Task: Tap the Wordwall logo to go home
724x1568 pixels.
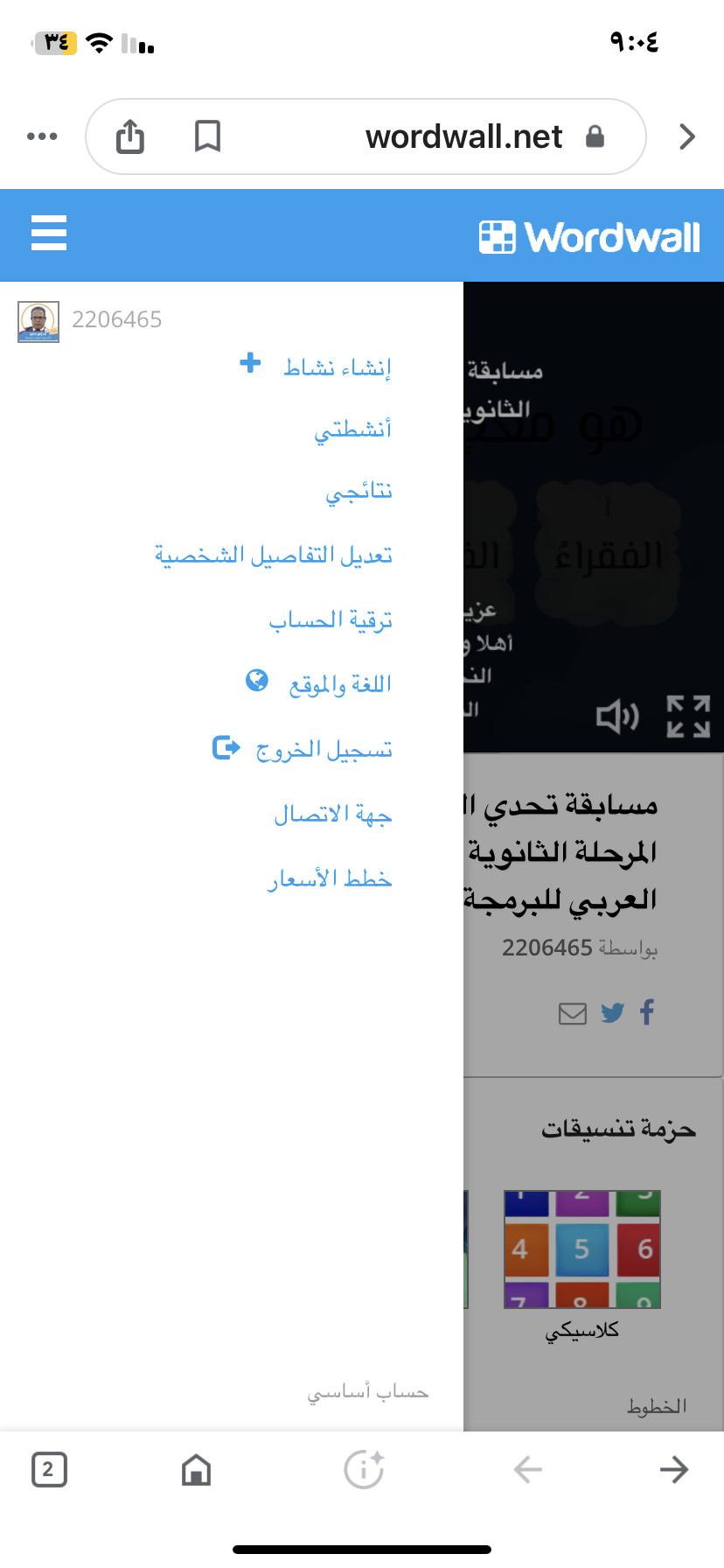Action: point(589,237)
